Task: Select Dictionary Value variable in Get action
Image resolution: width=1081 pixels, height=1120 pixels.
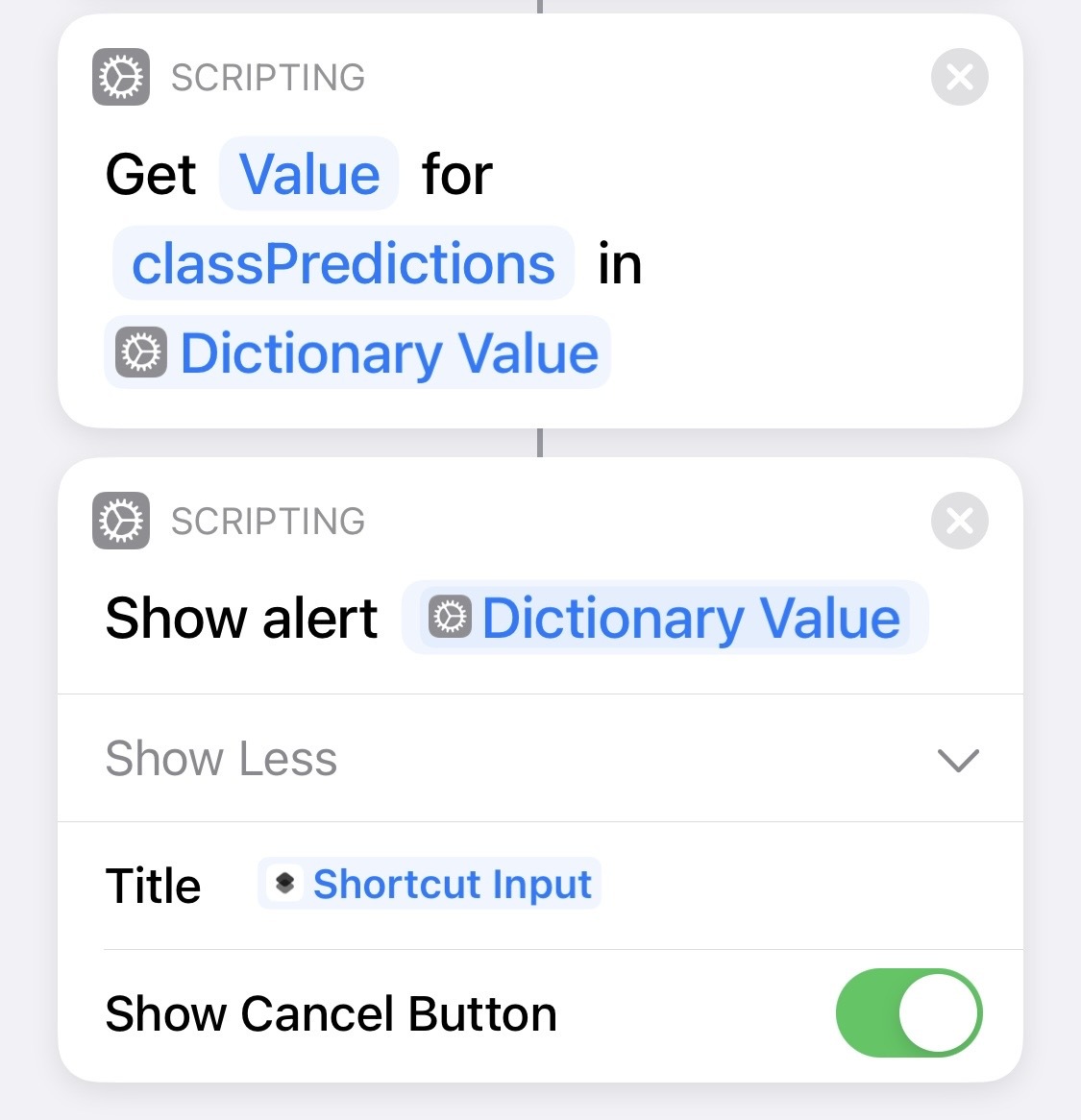Action: click(357, 353)
